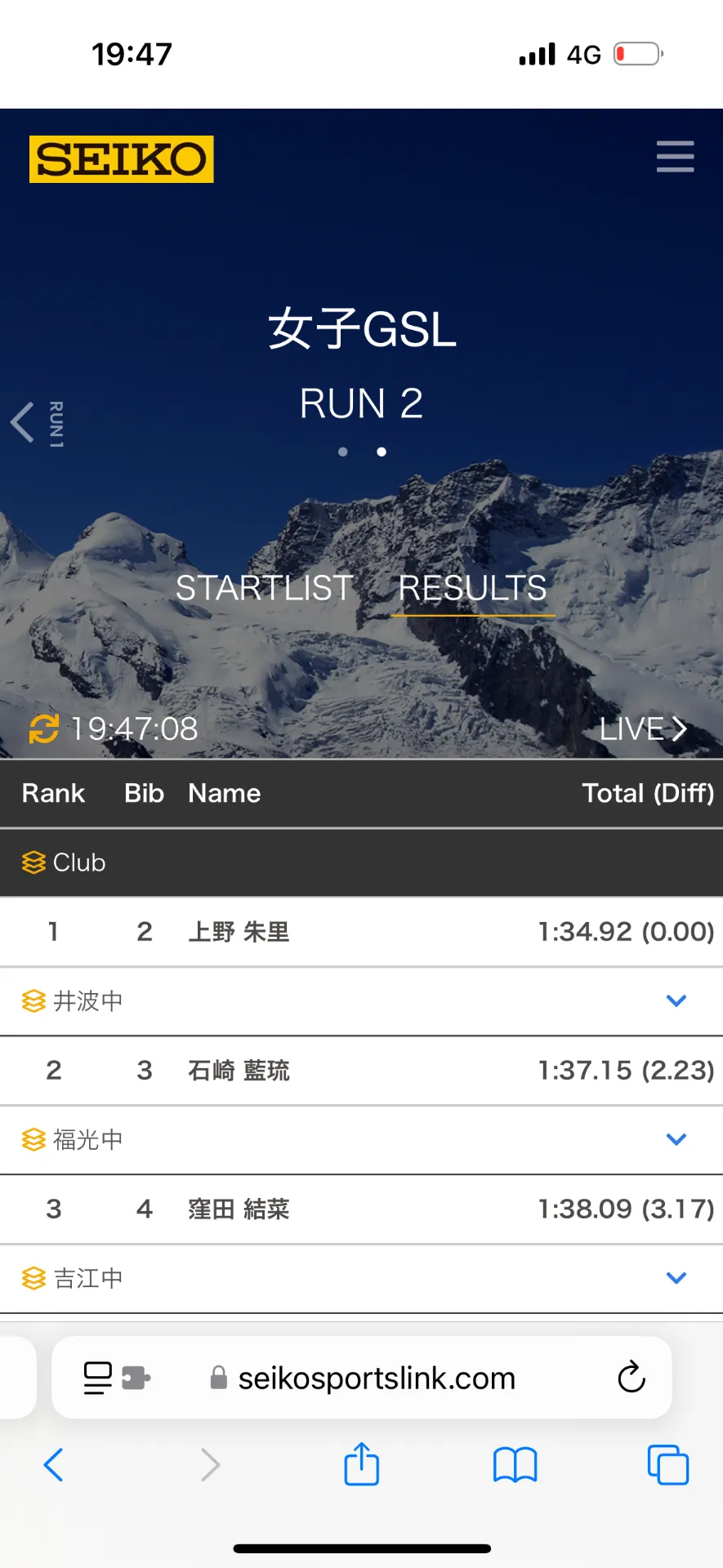
Task: Switch to the STARTLIST tab
Action: tap(264, 588)
